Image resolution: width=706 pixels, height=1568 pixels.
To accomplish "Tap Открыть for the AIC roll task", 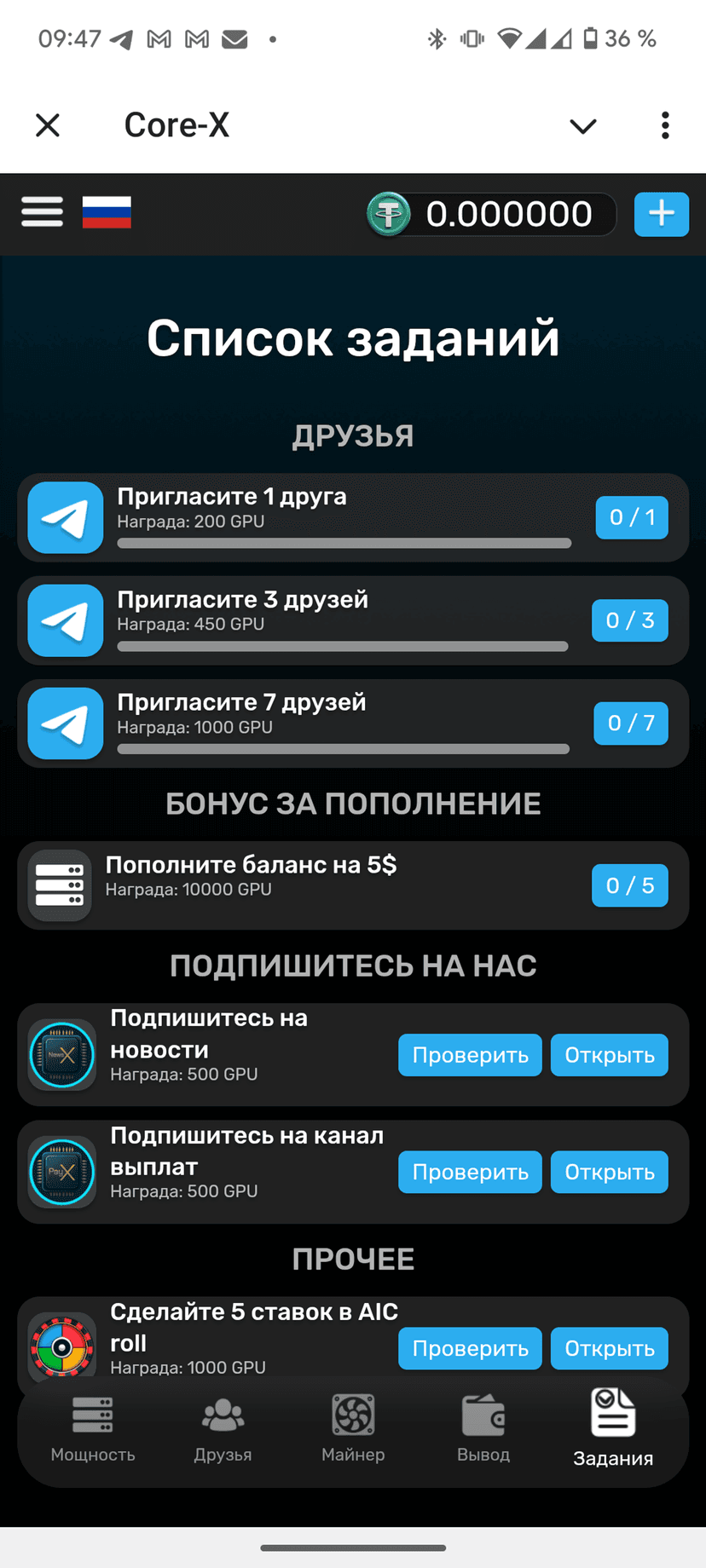I will 609,1348.
